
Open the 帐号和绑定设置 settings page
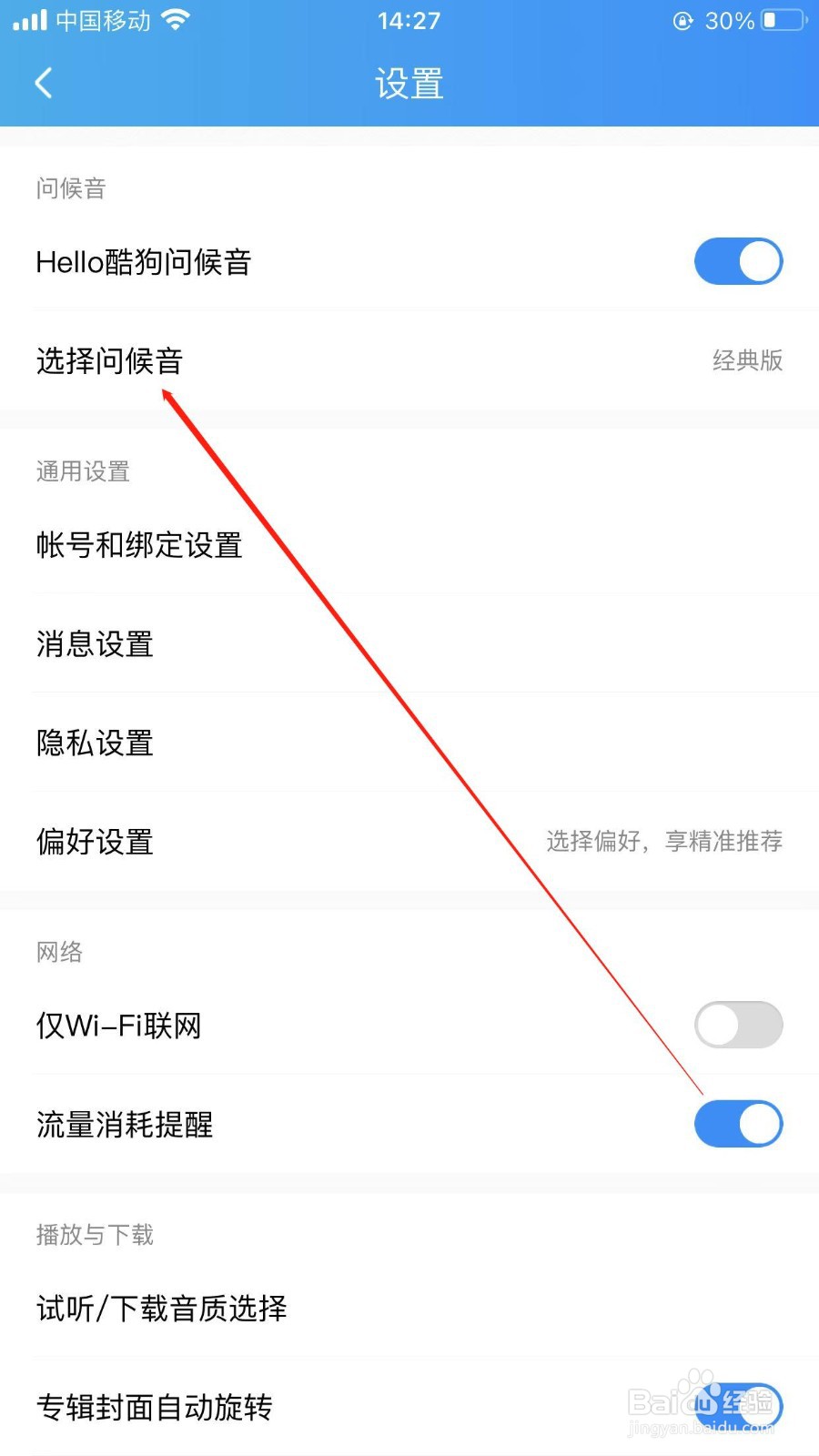click(x=138, y=546)
